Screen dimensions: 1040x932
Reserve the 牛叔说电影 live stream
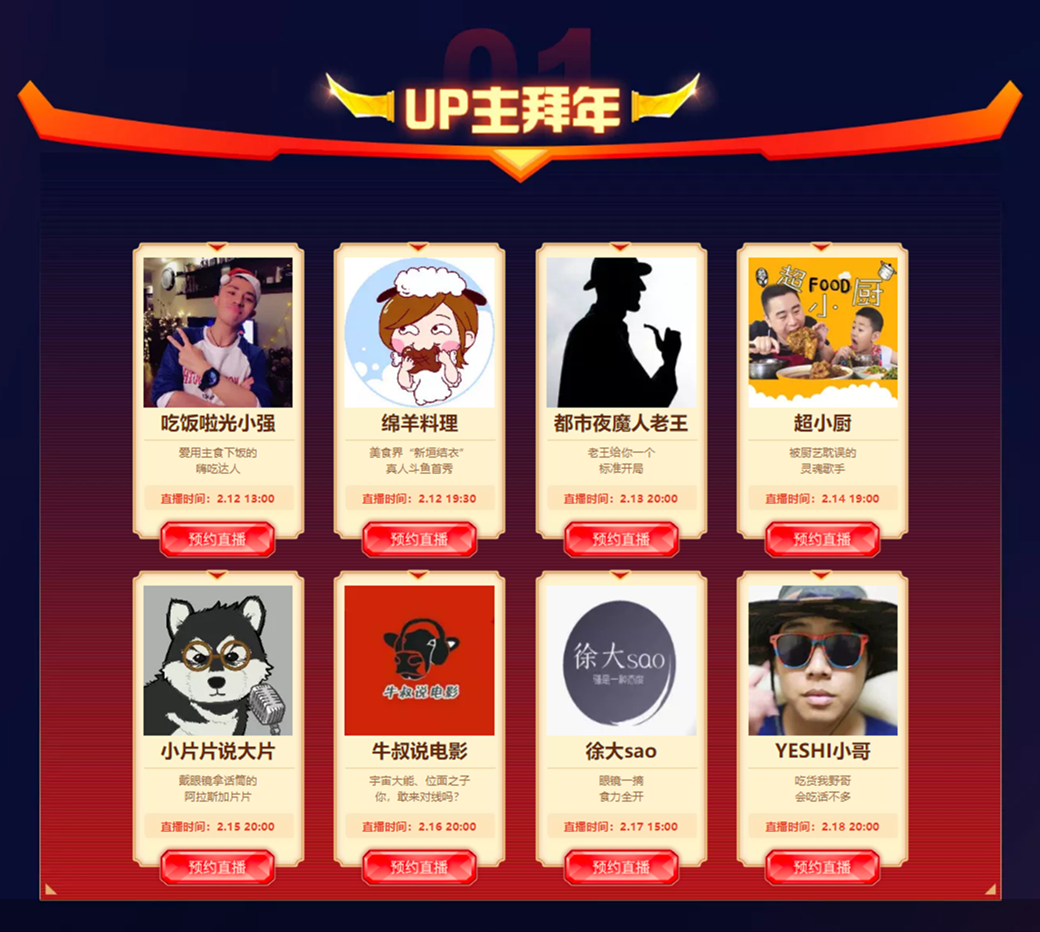point(419,867)
